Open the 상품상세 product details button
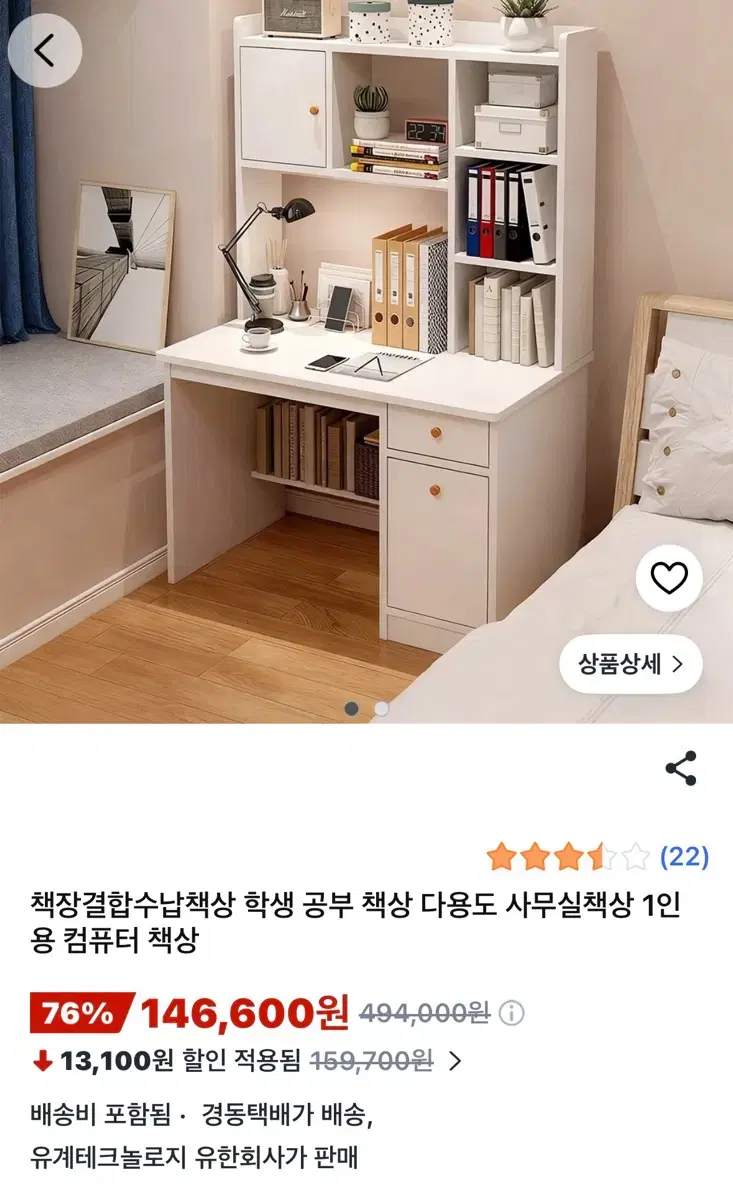 point(631,663)
